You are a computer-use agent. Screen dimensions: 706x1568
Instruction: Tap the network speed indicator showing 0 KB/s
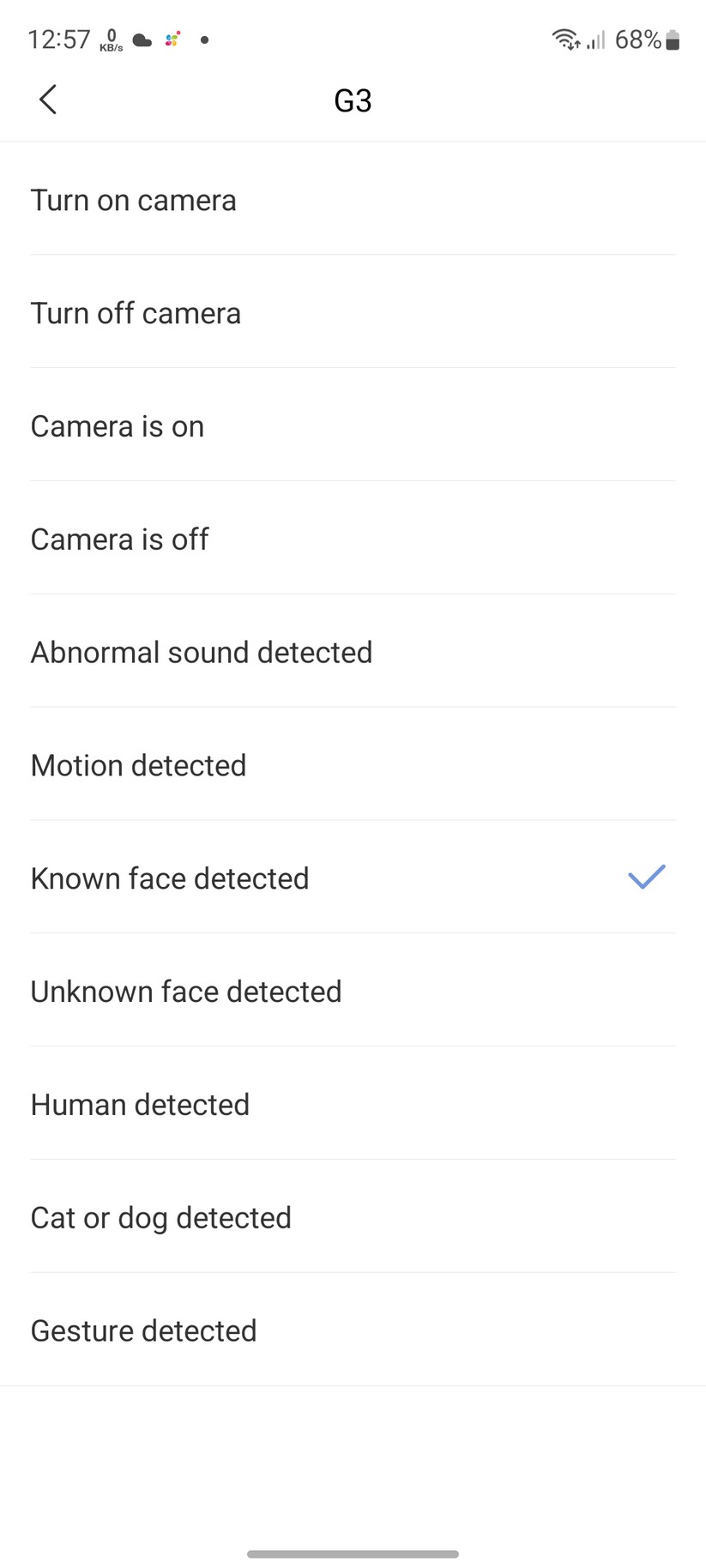(x=110, y=39)
